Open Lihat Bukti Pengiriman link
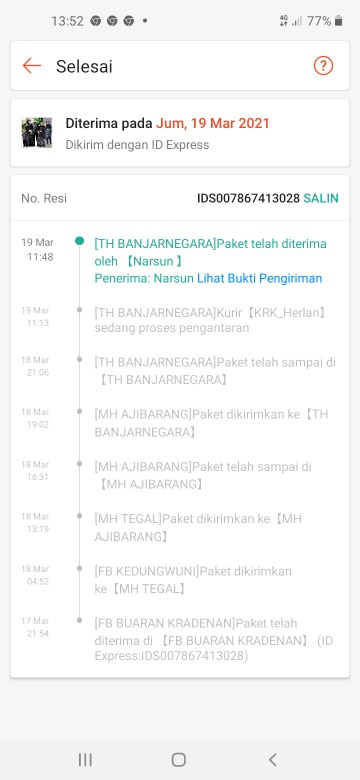This screenshot has width=360, height=780. (x=260, y=279)
